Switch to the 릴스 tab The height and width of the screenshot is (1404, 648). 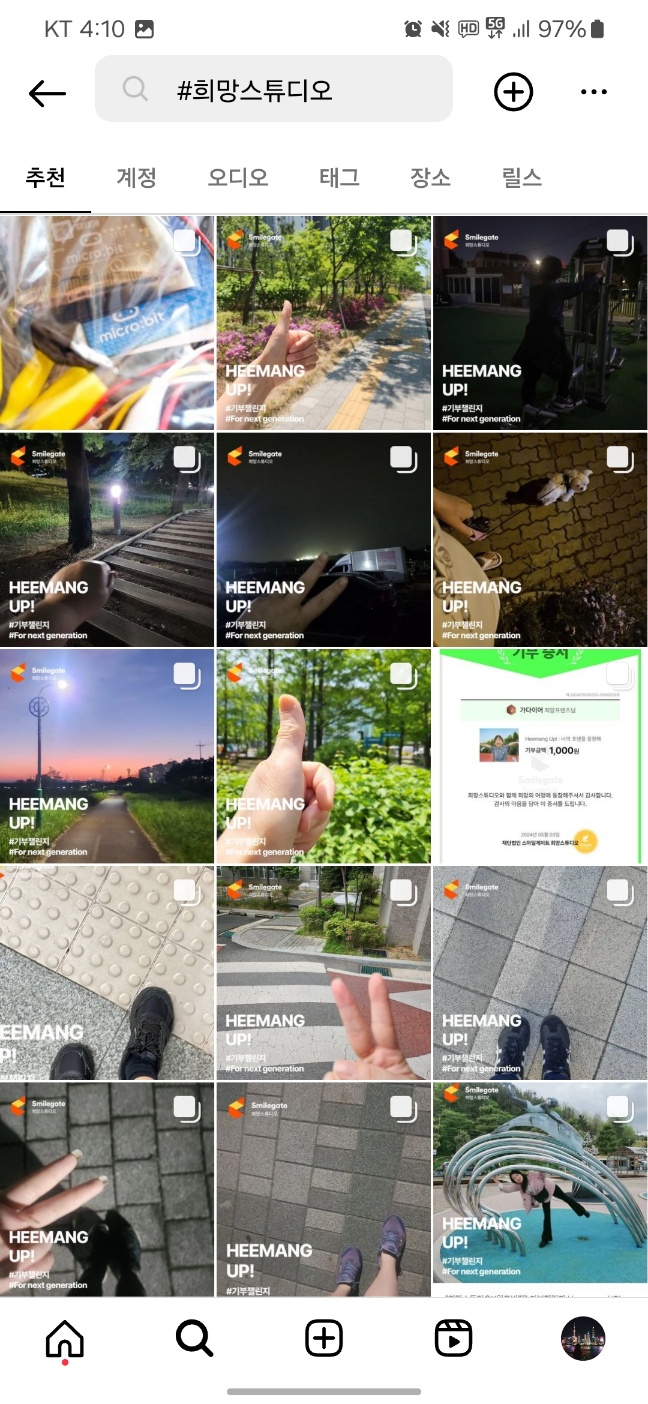pyautogui.click(x=521, y=178)
